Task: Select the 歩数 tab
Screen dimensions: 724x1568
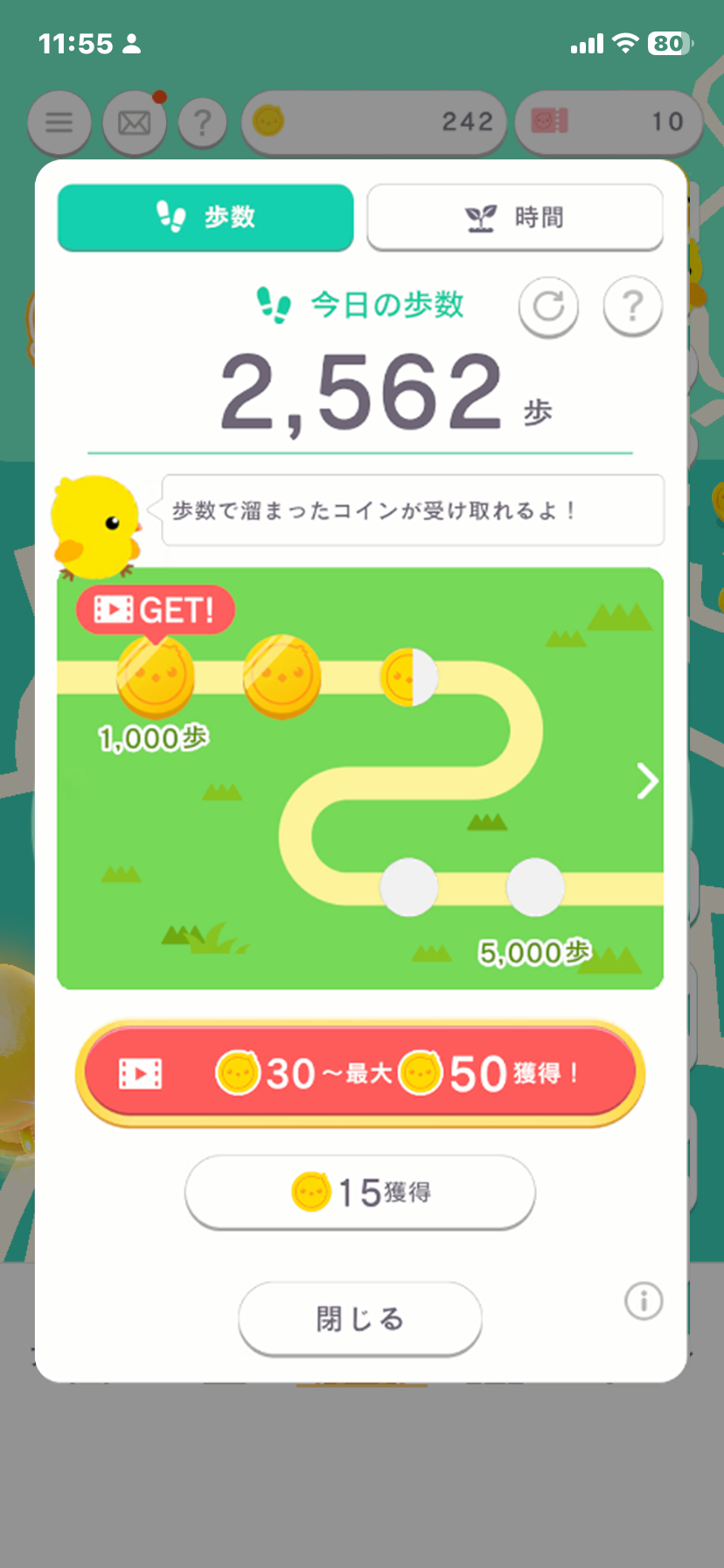Action: pos(205,217)
